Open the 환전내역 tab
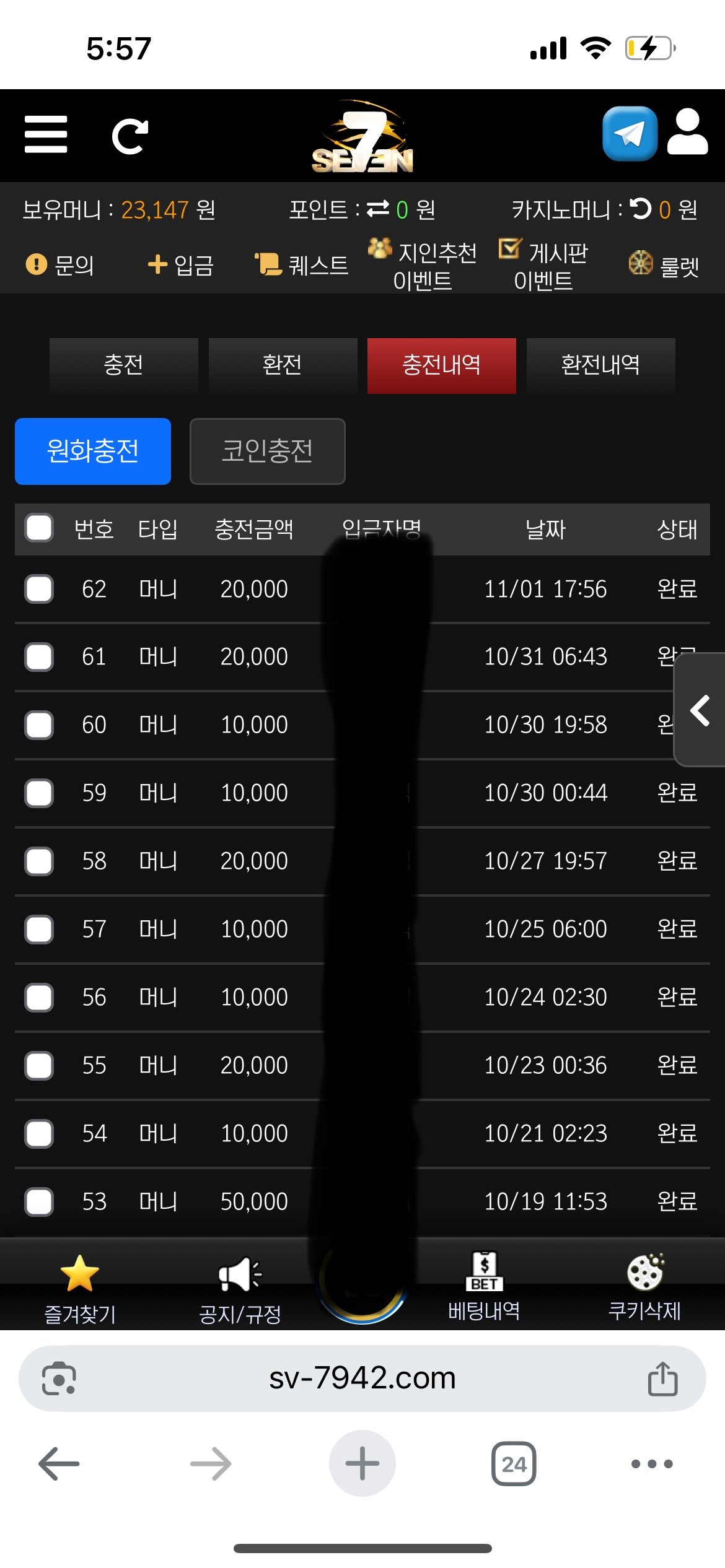Viewport: 725px width, 1568px height. (x=600, y=365)
